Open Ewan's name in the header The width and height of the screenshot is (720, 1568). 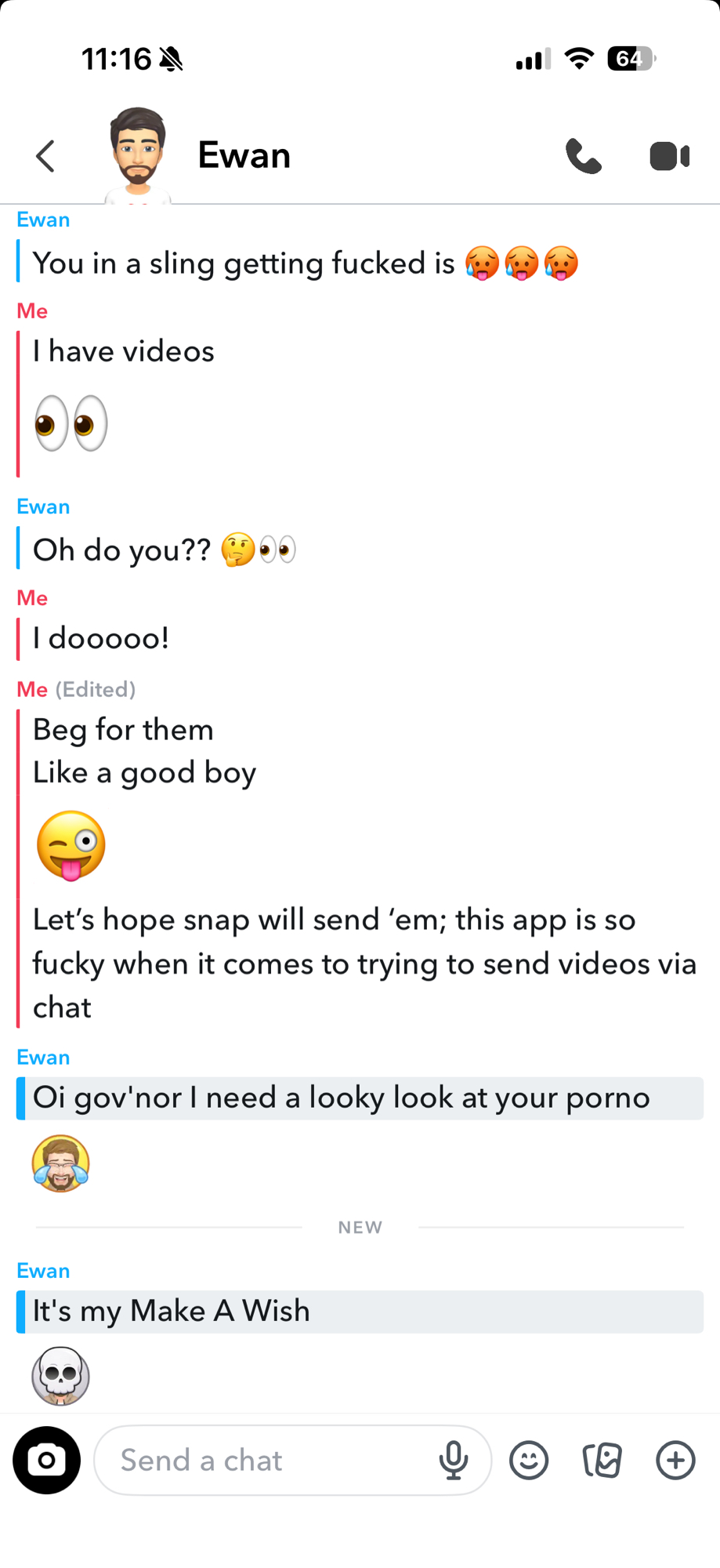tap(244, 155)
